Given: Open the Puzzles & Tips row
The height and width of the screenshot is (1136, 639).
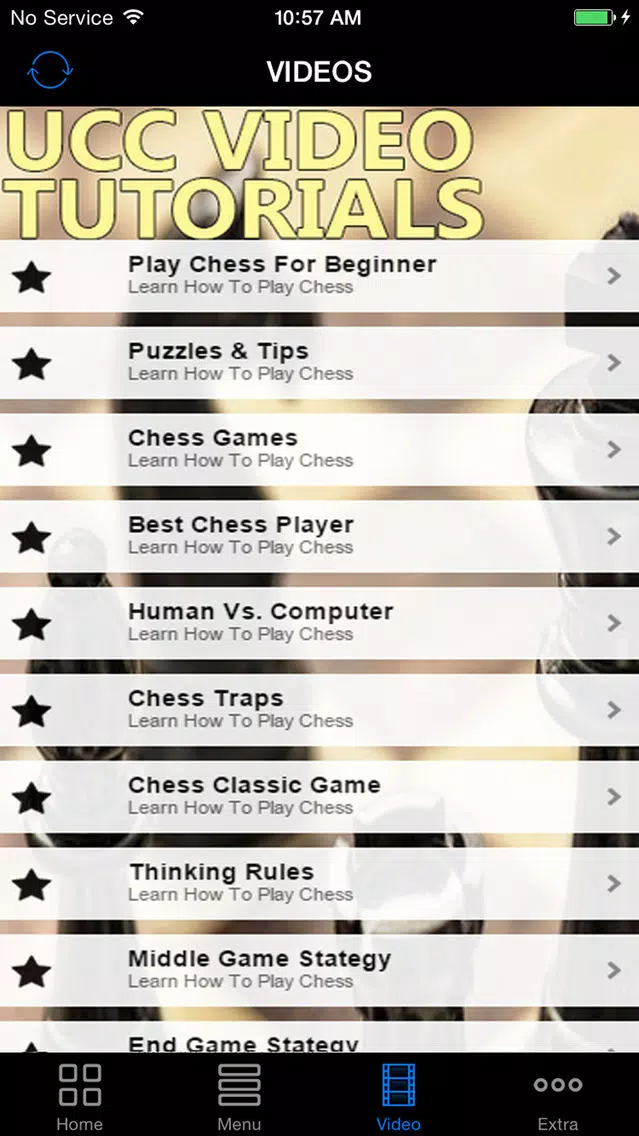Looking at the screenshot, I should [x=319, y=362].
